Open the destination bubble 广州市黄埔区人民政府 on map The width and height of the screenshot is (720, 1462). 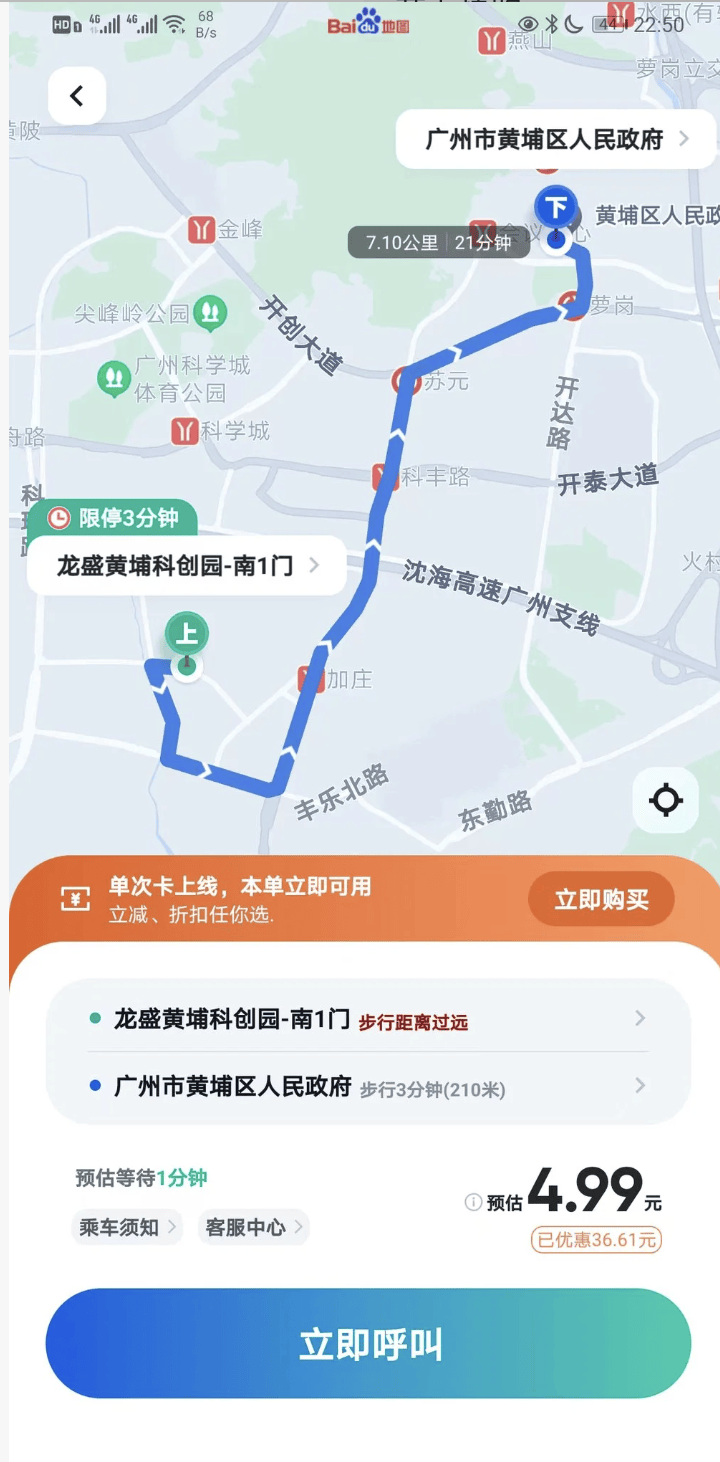[x=556, y=139]
